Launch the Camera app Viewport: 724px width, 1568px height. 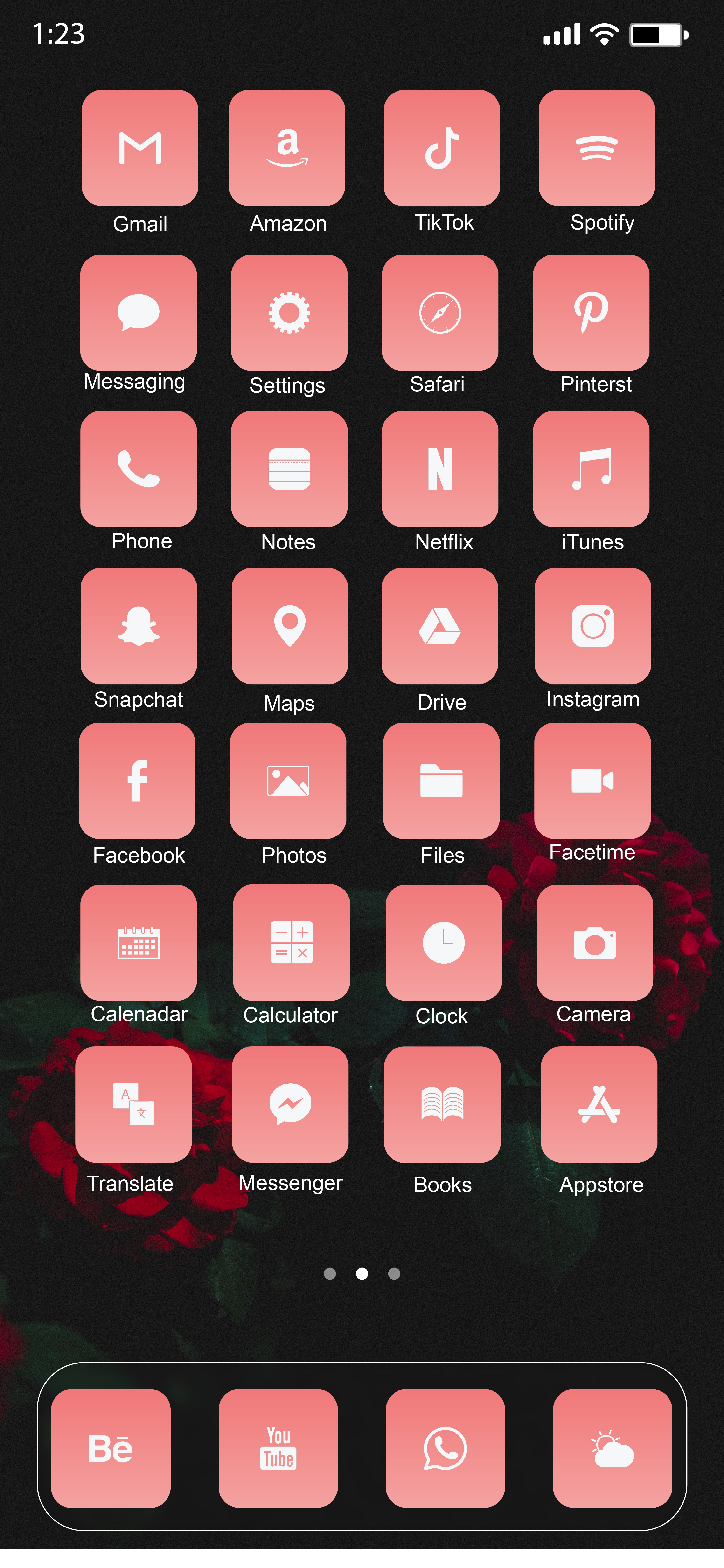pos(595,942)
